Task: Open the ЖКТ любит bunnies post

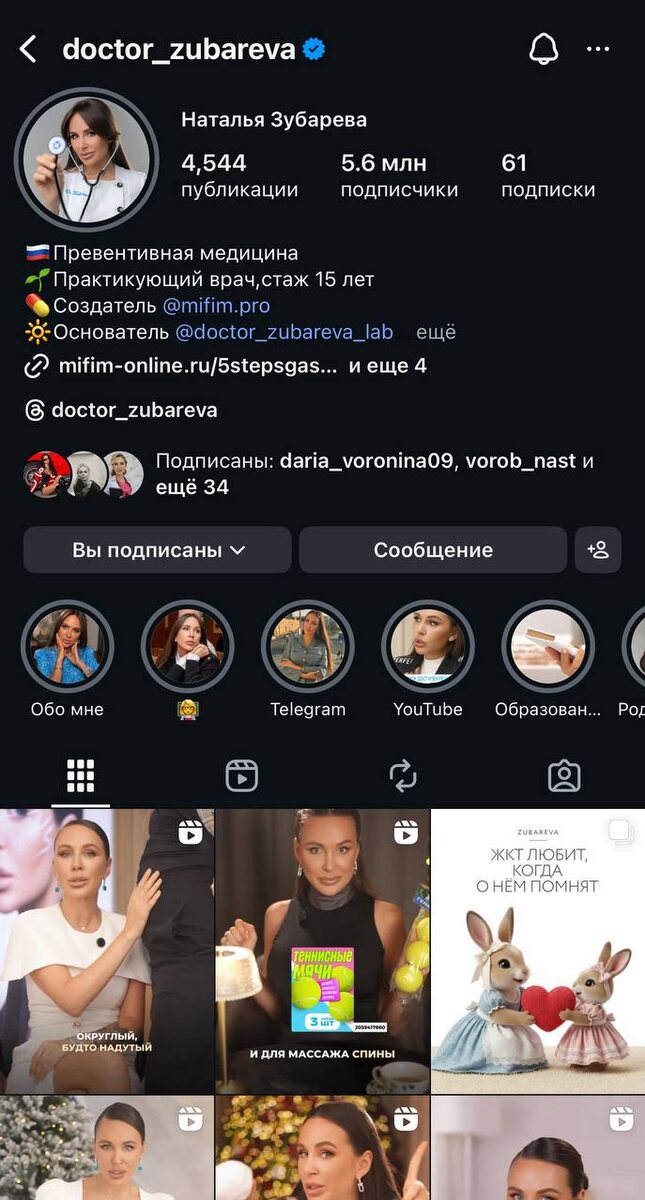Action: tap(538, 951)
